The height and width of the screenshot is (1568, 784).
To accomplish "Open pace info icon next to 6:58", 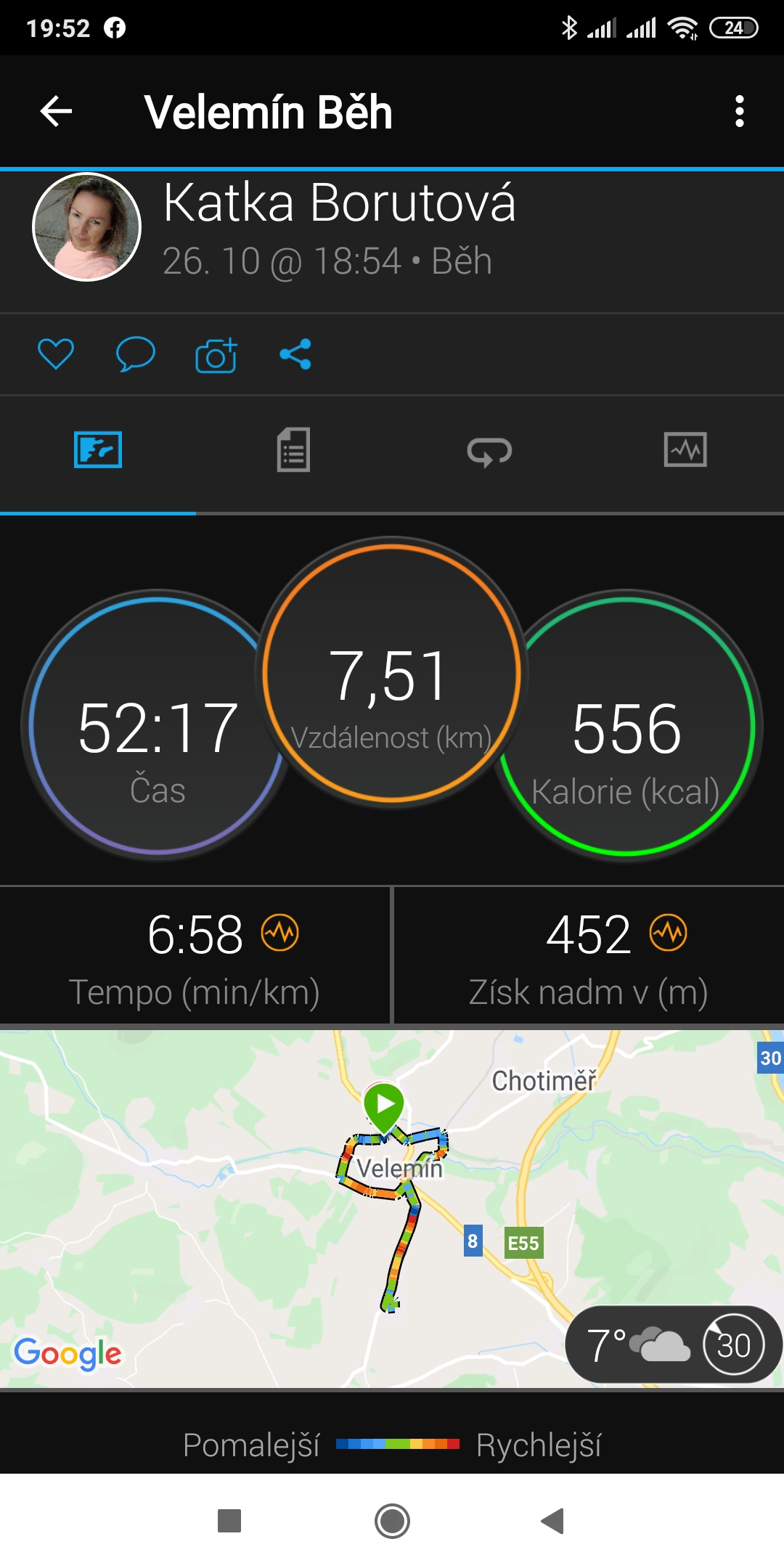I will [x=280, y=933].
